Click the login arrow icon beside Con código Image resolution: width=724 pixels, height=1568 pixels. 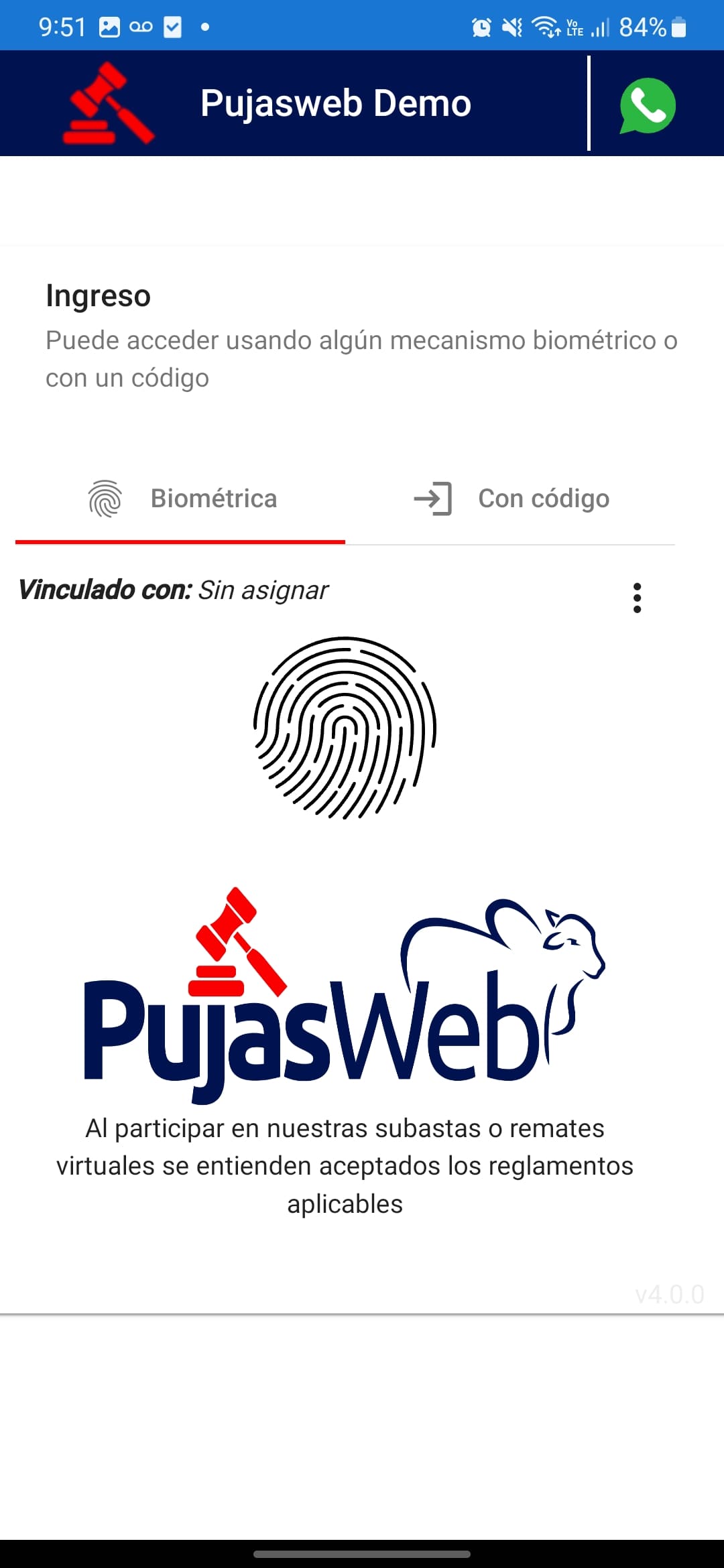(x=432, y=499)
